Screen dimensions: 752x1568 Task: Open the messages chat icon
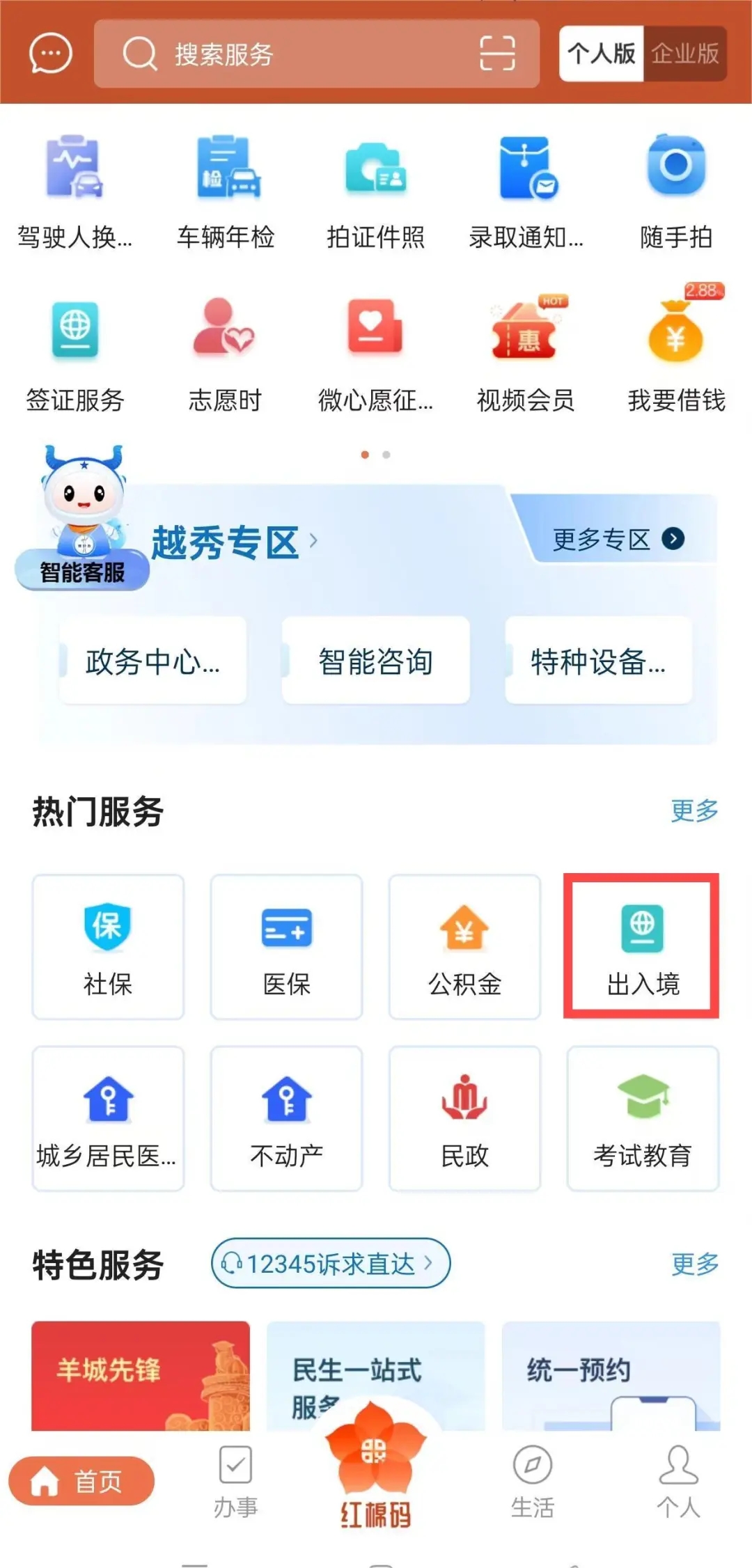[50, 54]
